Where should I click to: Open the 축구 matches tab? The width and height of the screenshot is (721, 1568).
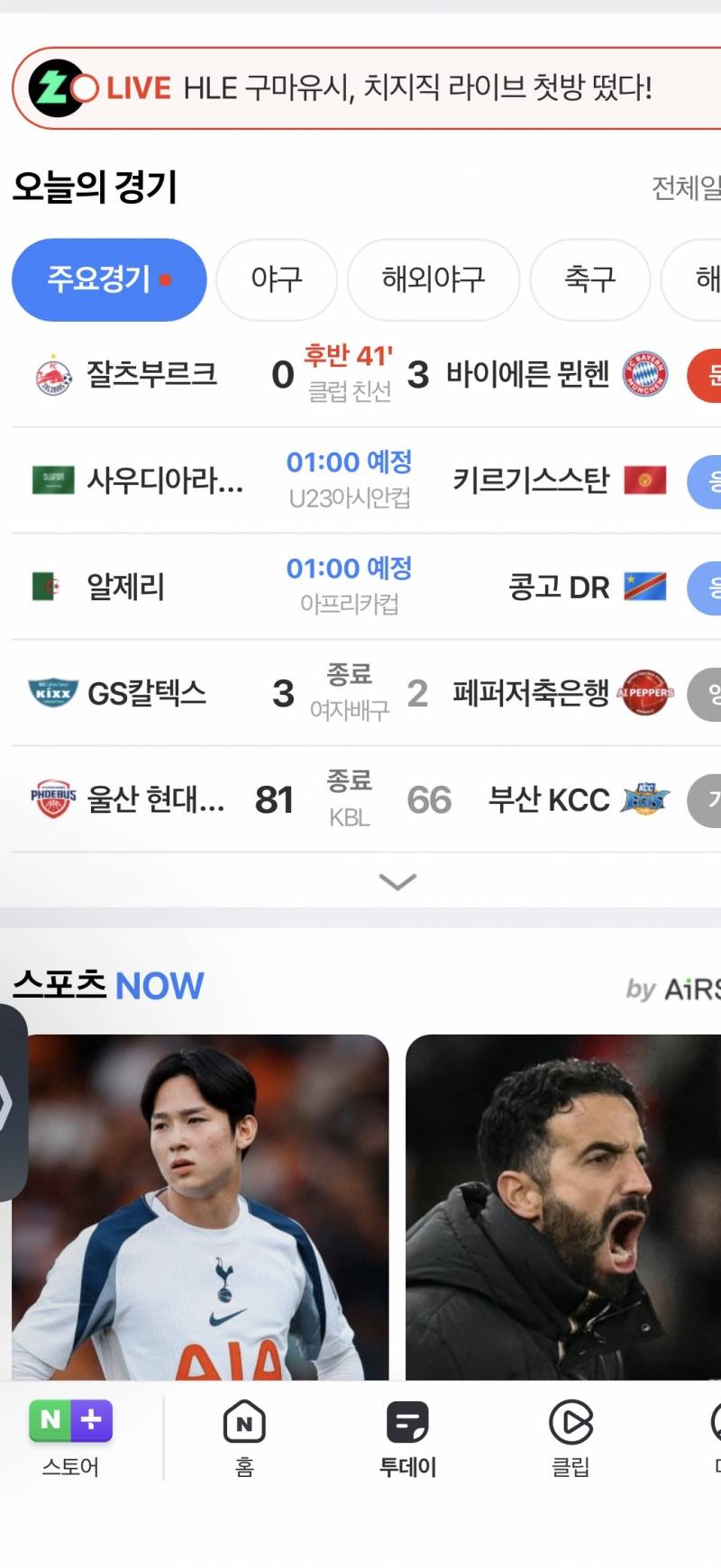coord(590,280)
